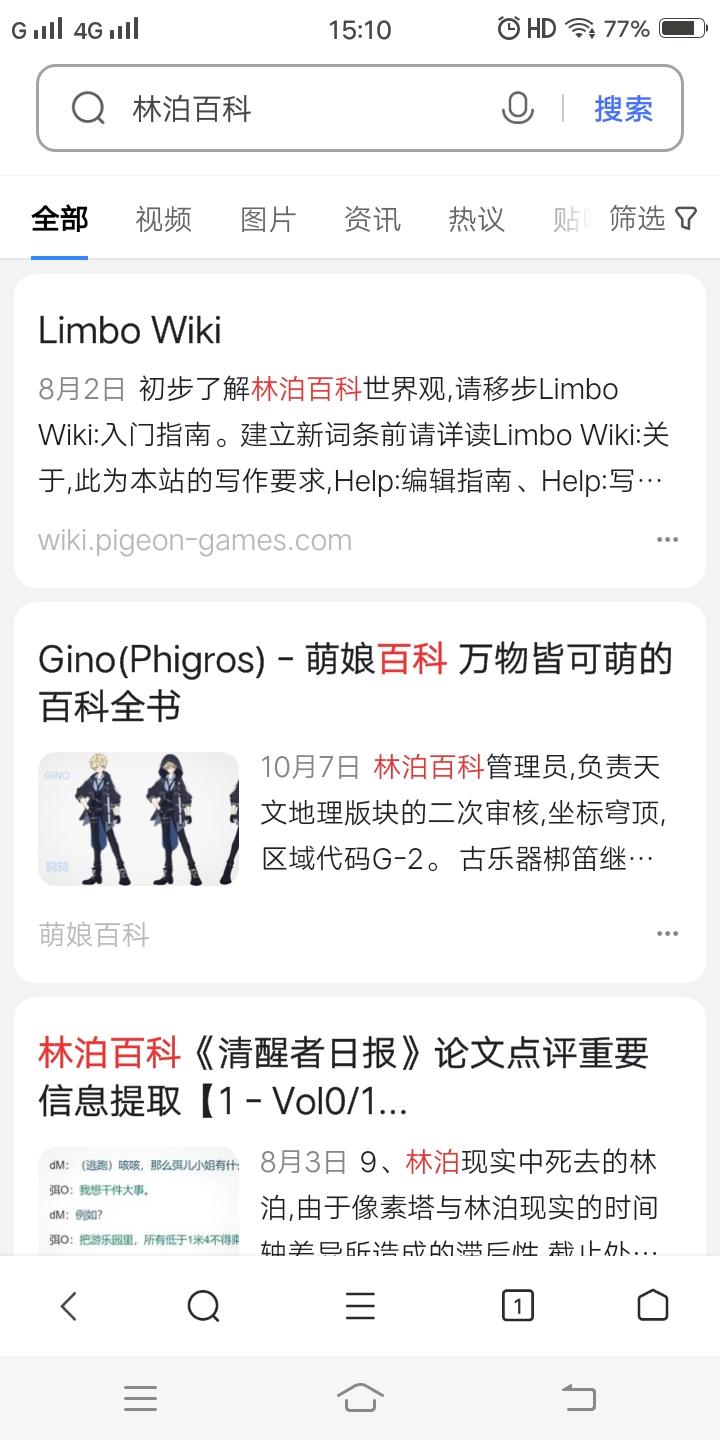Viewport: 720px width, 1440px height.
Task: Switch to the 视频 tab
Action: point(163,218)
